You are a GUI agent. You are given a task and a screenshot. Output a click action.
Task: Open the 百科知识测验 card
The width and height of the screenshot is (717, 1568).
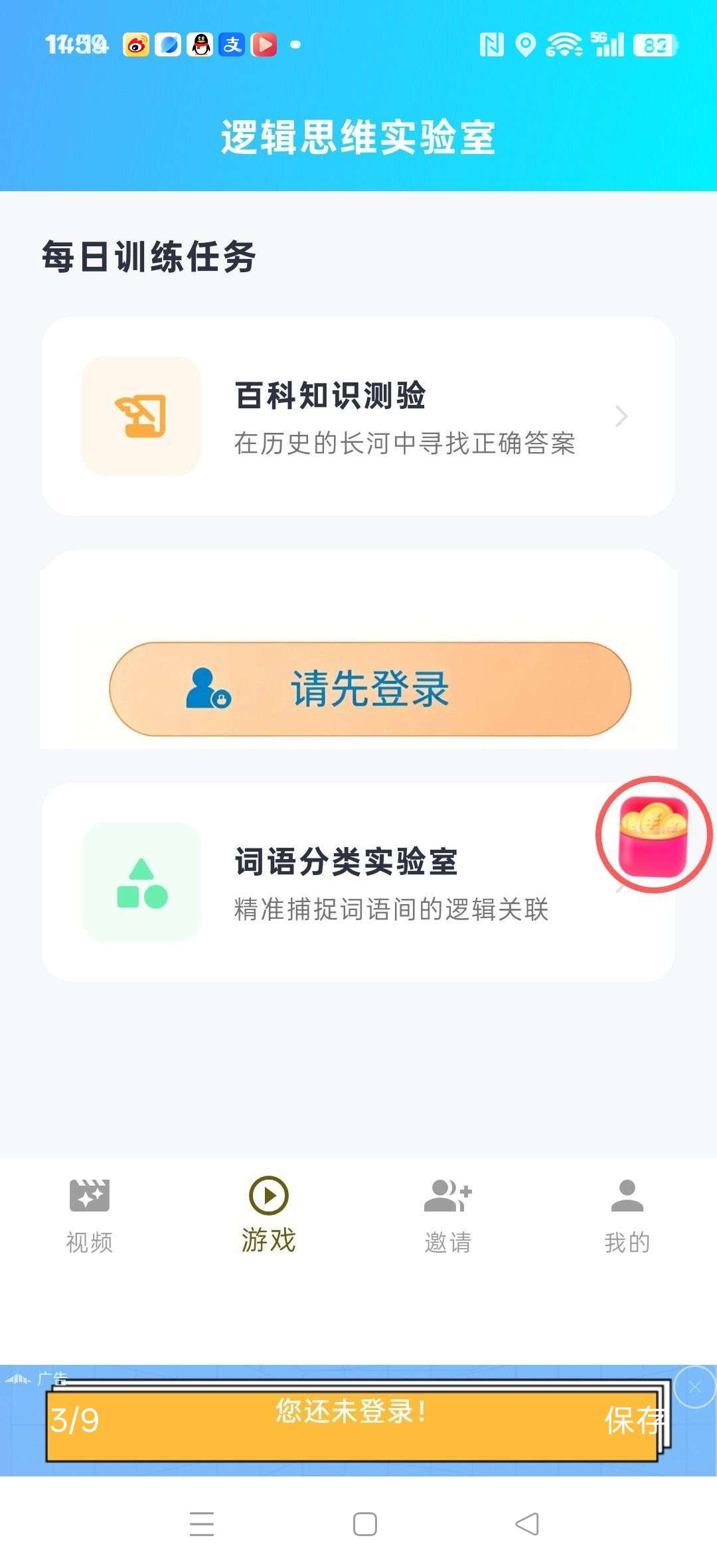coord(358,416)
